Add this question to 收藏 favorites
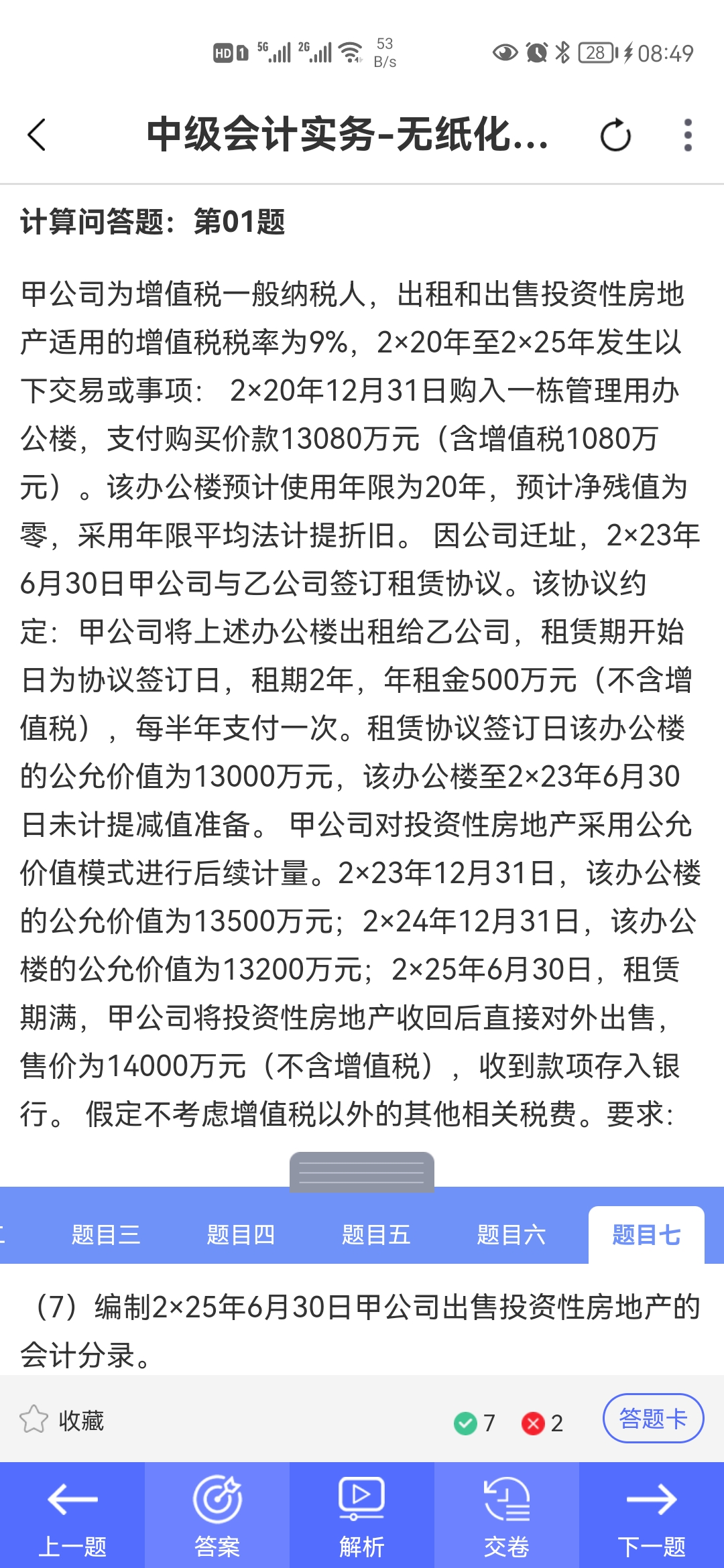 tap(62, 1420)
